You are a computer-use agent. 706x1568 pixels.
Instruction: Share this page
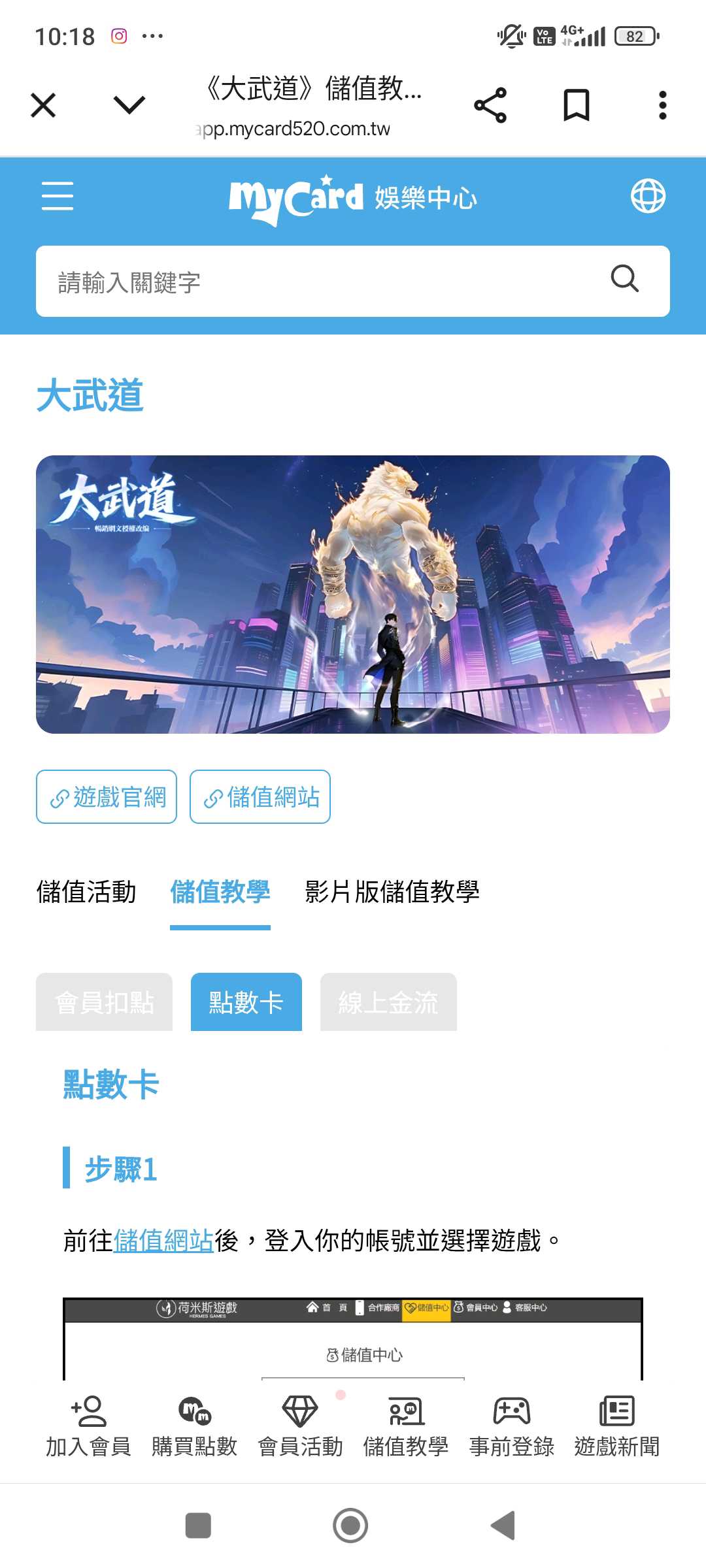point(490,105)
